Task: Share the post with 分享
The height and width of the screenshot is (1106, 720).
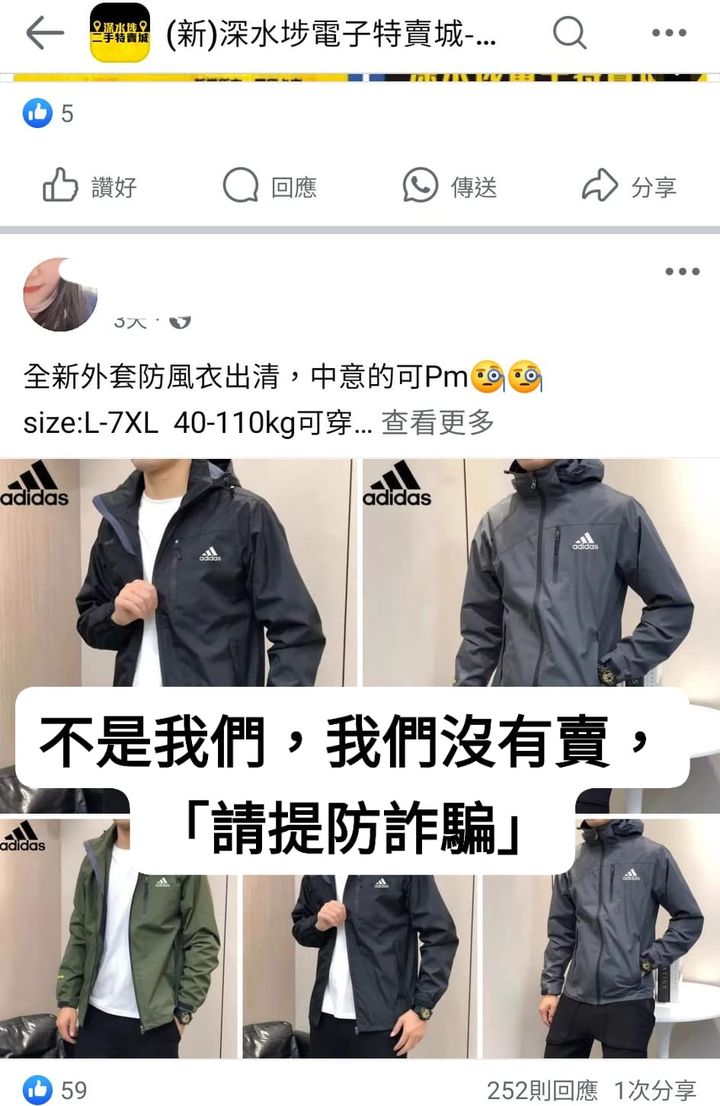Action: 630,186
